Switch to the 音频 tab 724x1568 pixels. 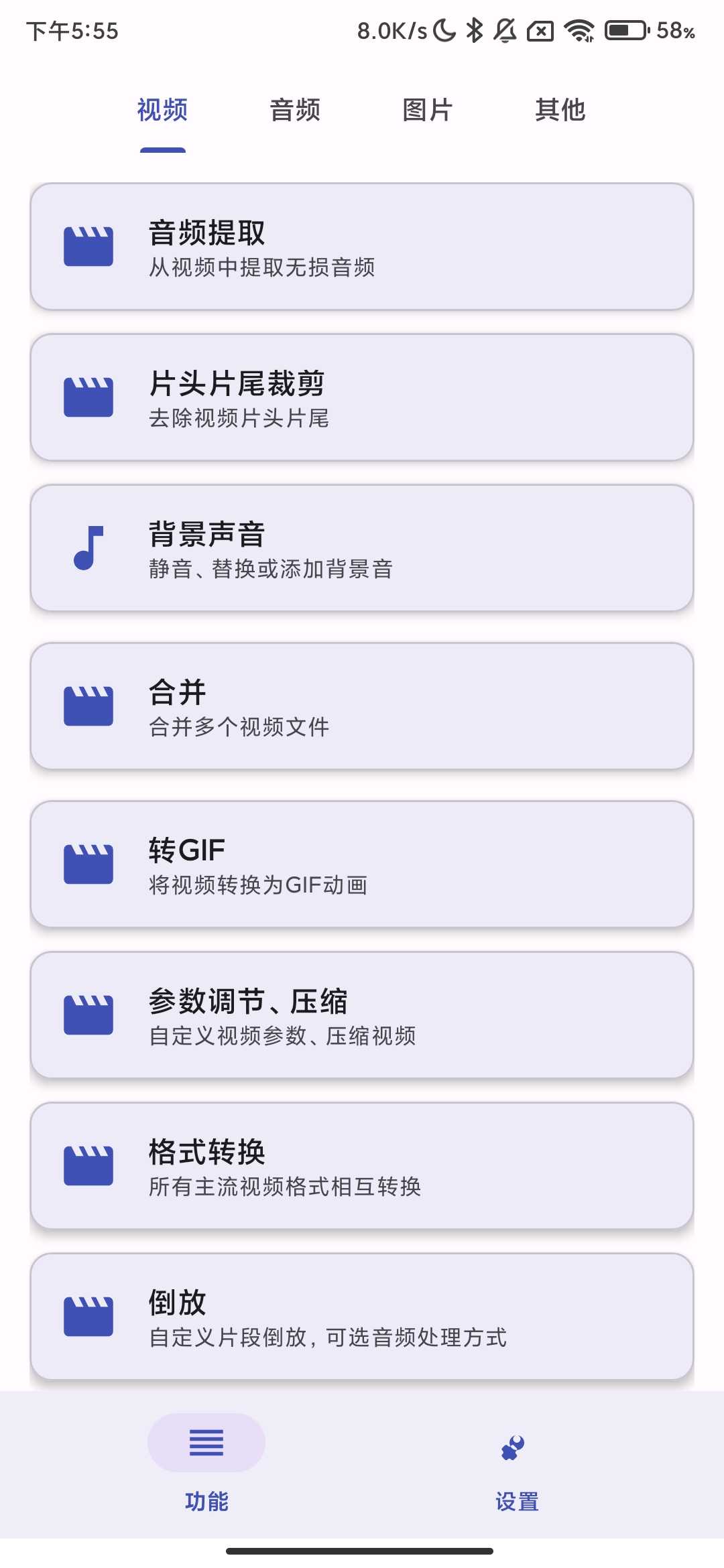click(x=295, y=109)
